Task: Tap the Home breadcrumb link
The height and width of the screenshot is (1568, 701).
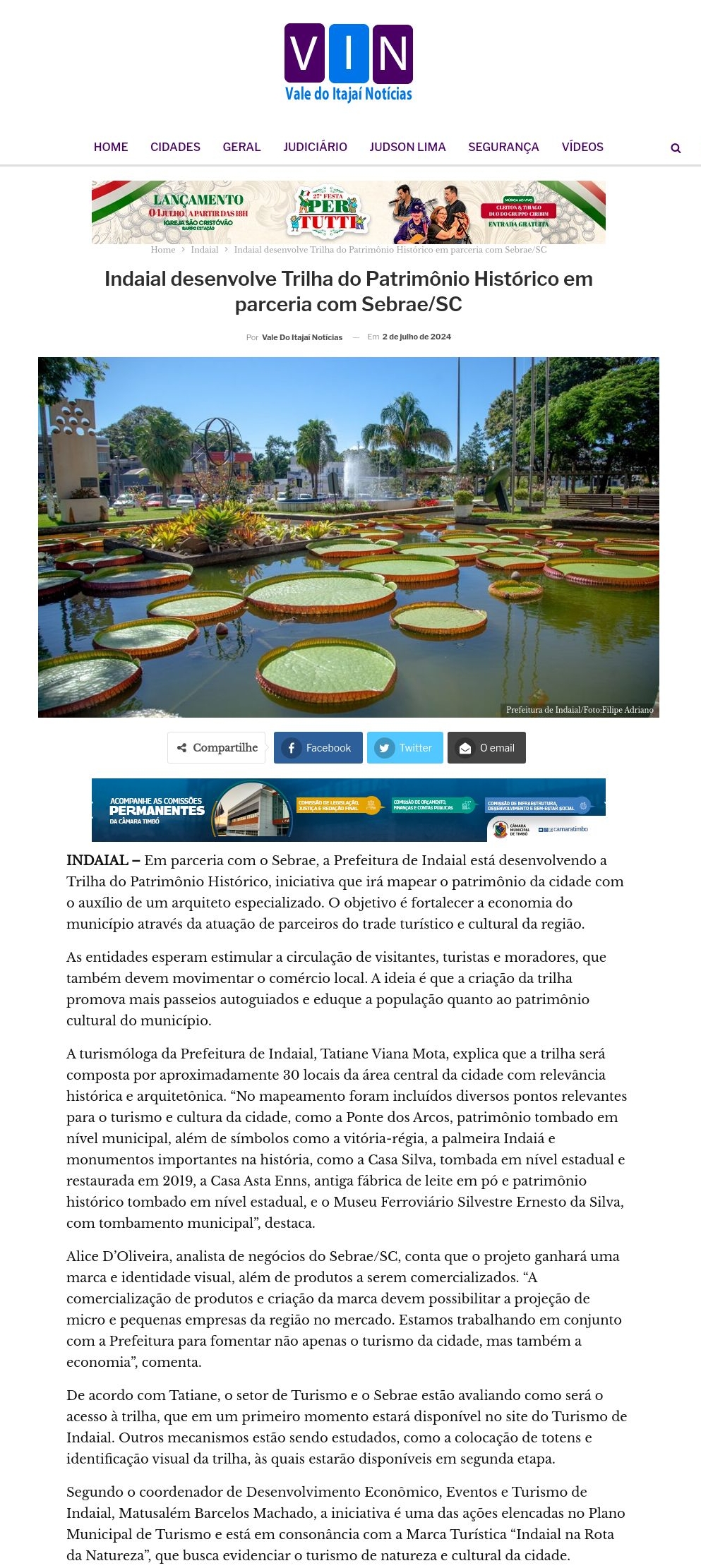Action: 162,250
